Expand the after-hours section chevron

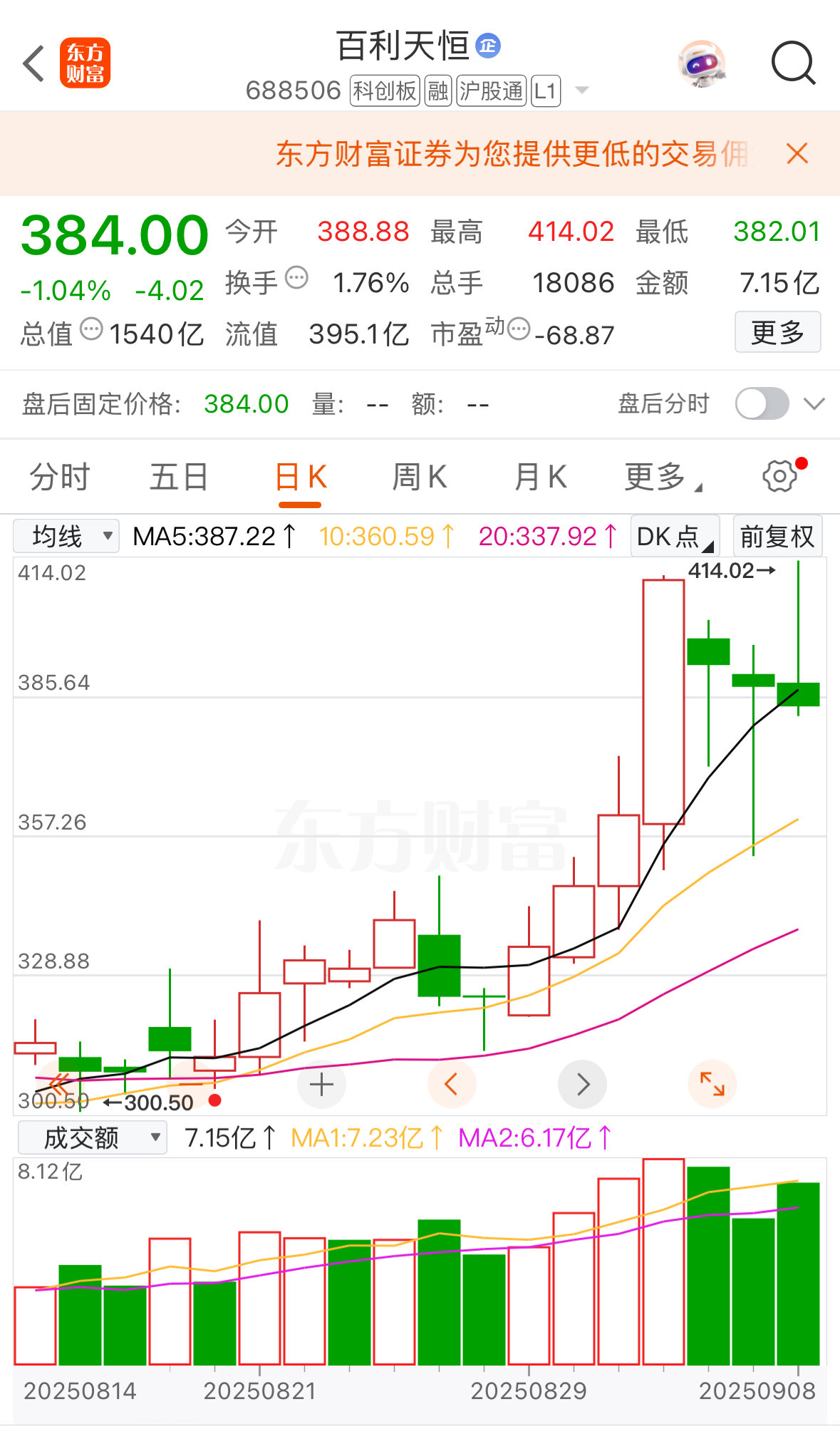pos(814,404)
